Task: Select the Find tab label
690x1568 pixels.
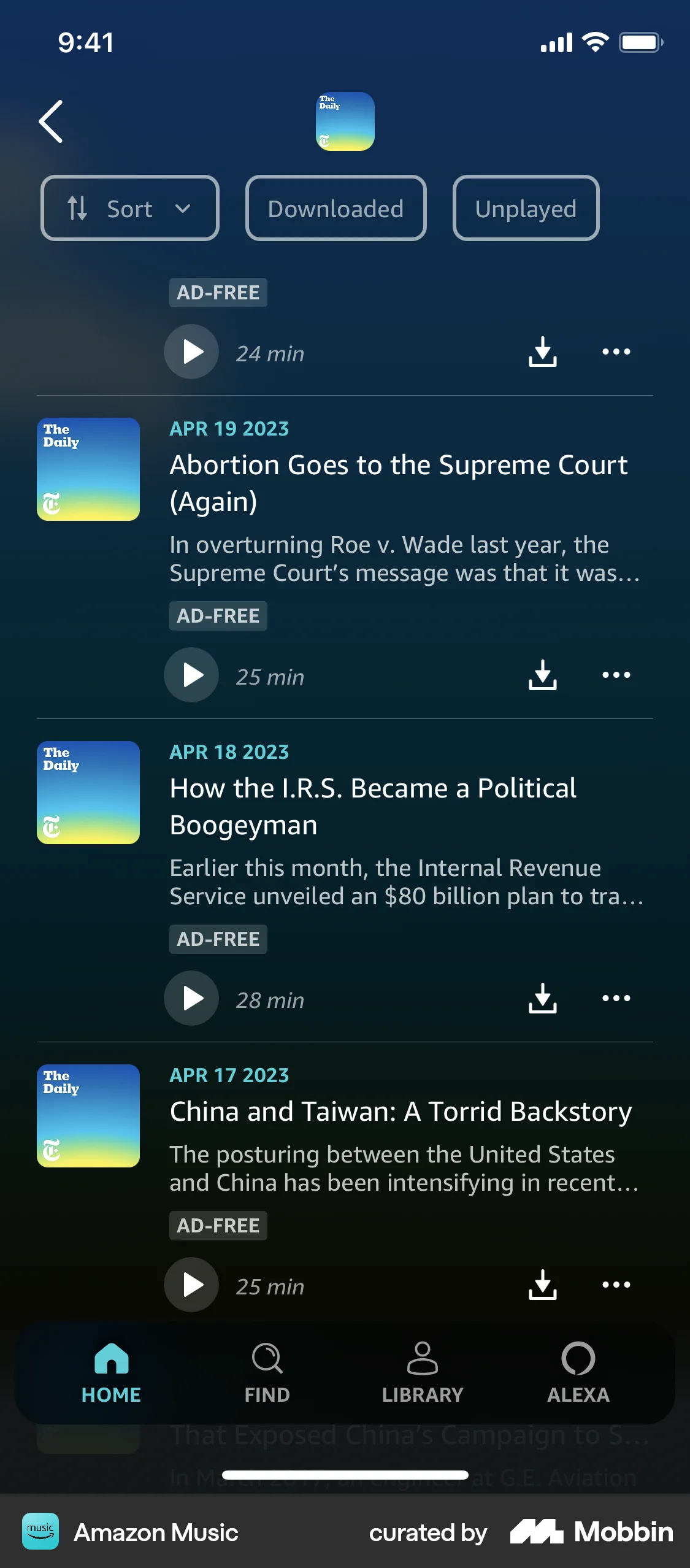Action: 267,1395
